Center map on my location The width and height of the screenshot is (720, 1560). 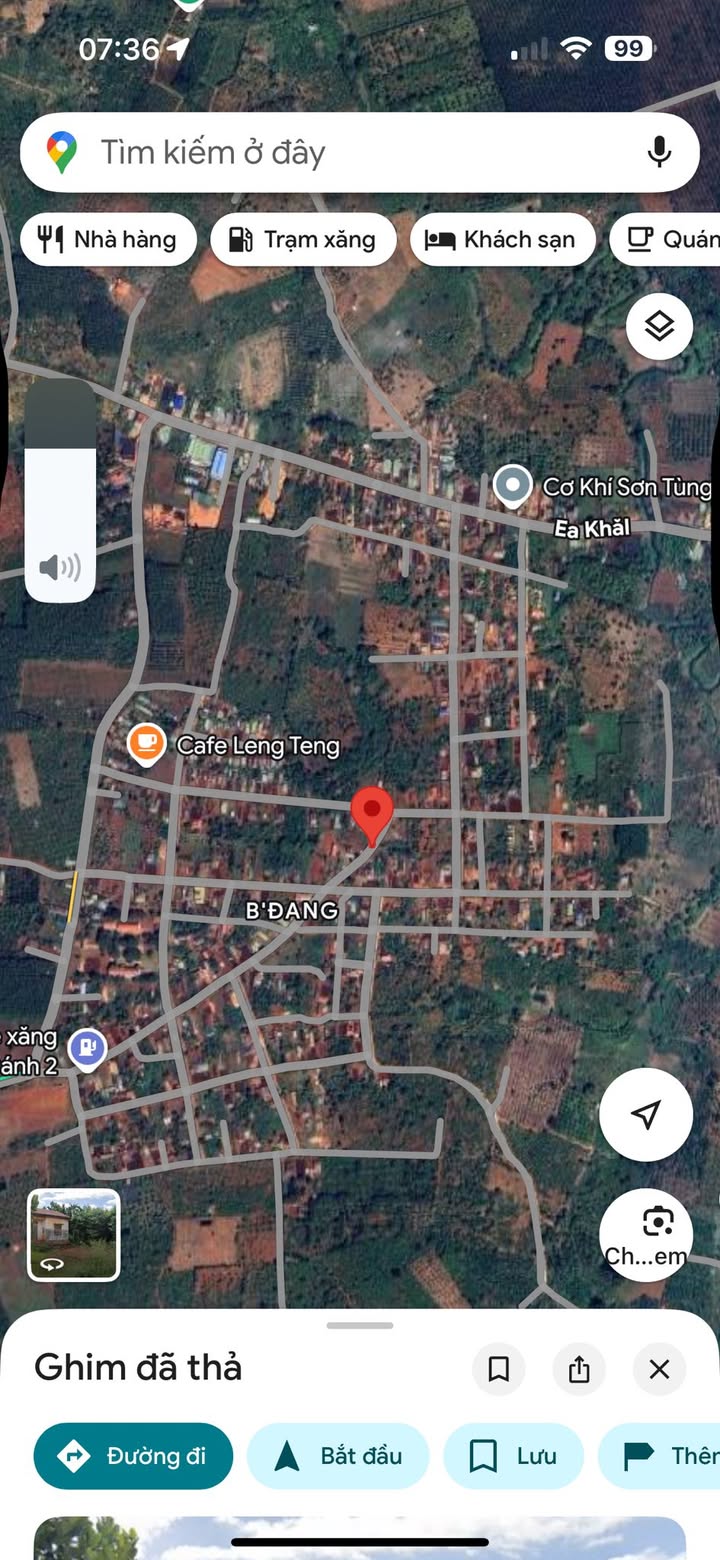pyautogui.click(x=646, y=1114)
